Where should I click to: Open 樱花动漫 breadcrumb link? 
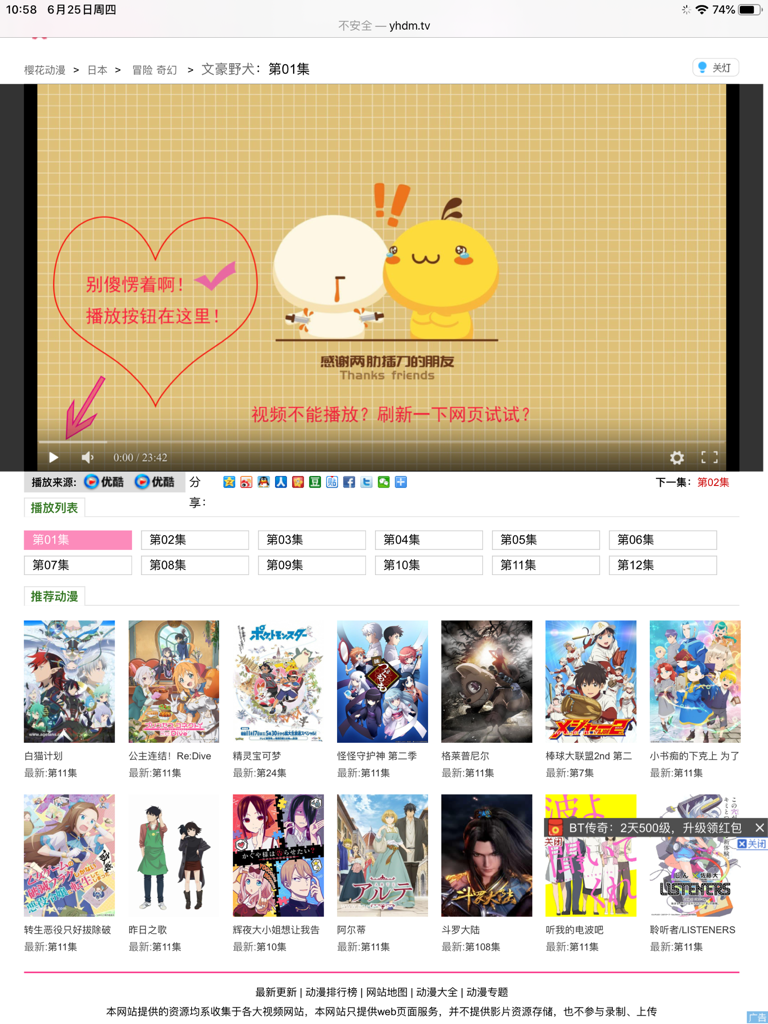pos(45,70)
